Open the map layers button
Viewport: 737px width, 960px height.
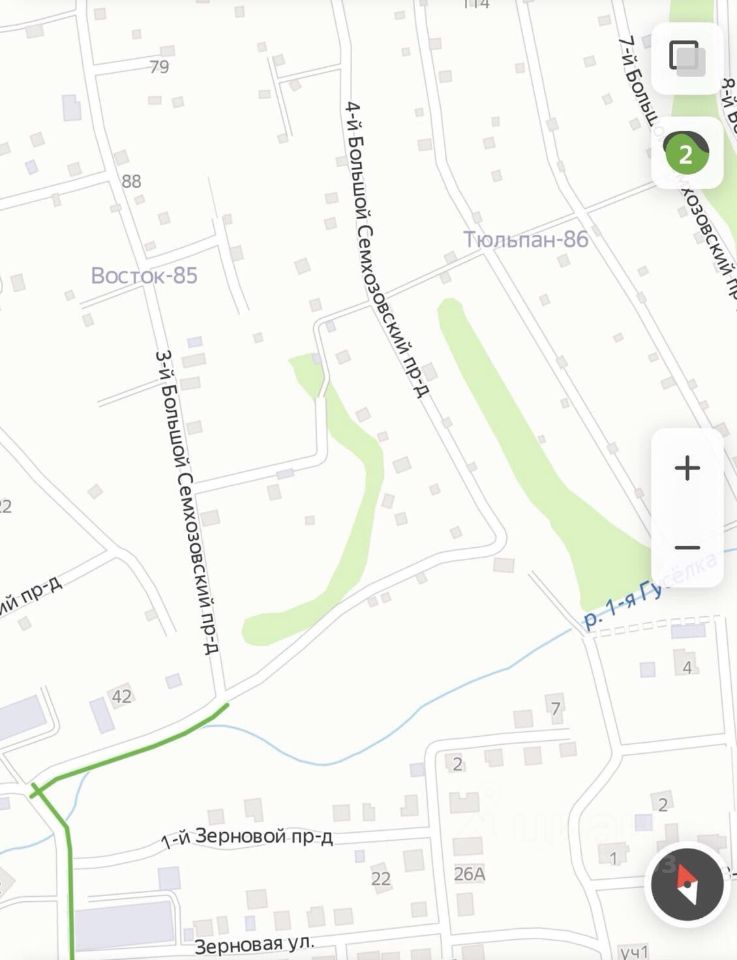point(686,58)
